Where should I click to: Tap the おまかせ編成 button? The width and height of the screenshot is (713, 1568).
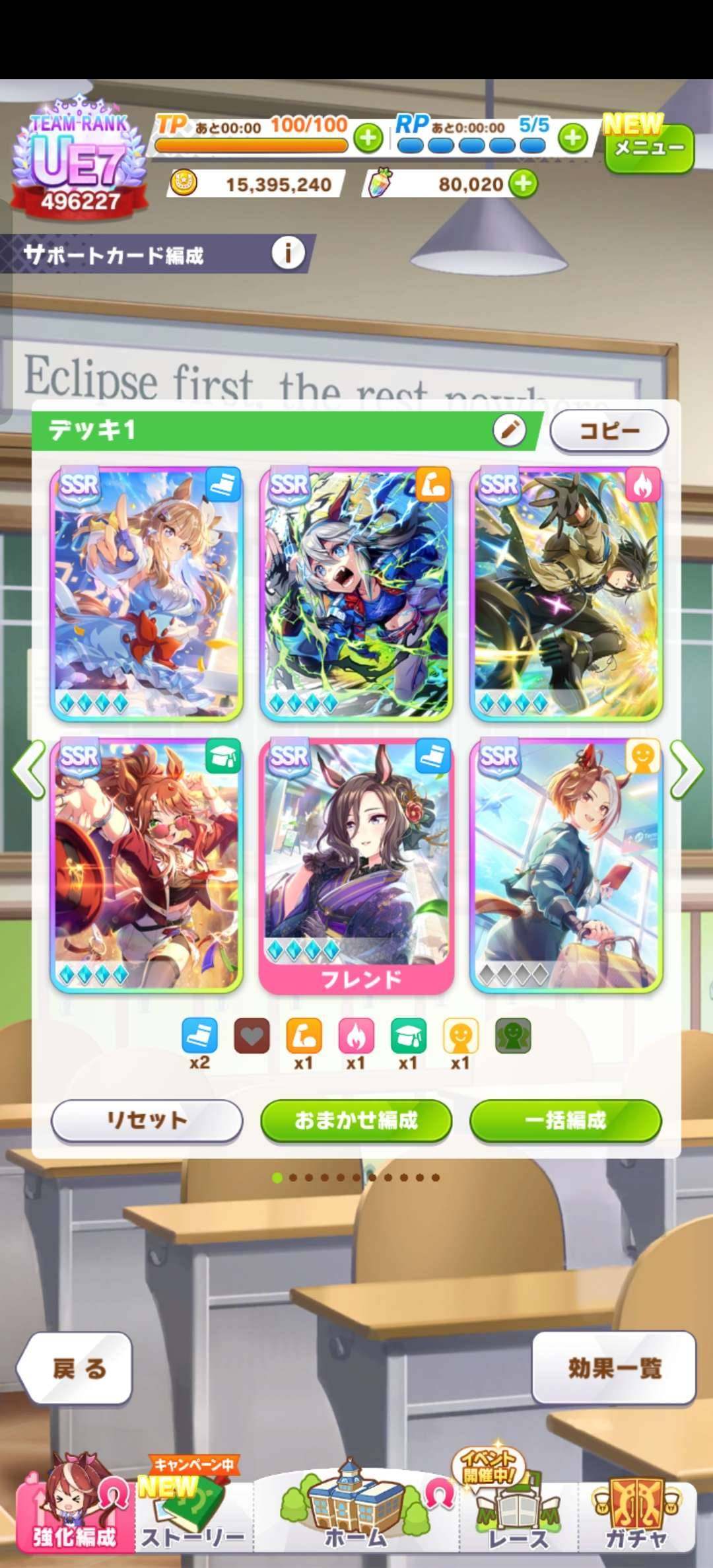click(x=356, y=1120)
